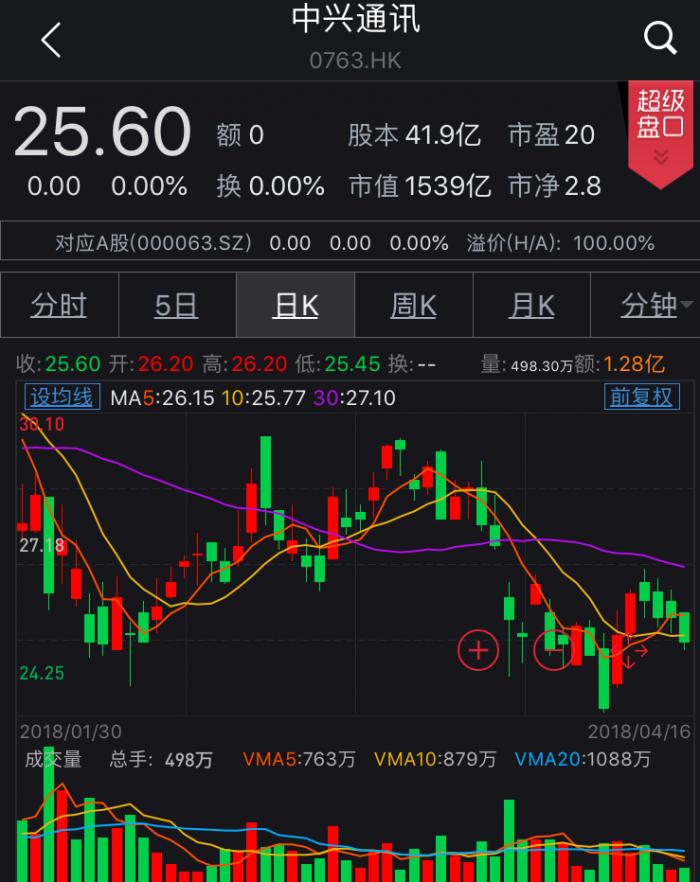Switch to the 月K chart tab
The height and width of the screenshot is (882, 700).
point(531,305)
